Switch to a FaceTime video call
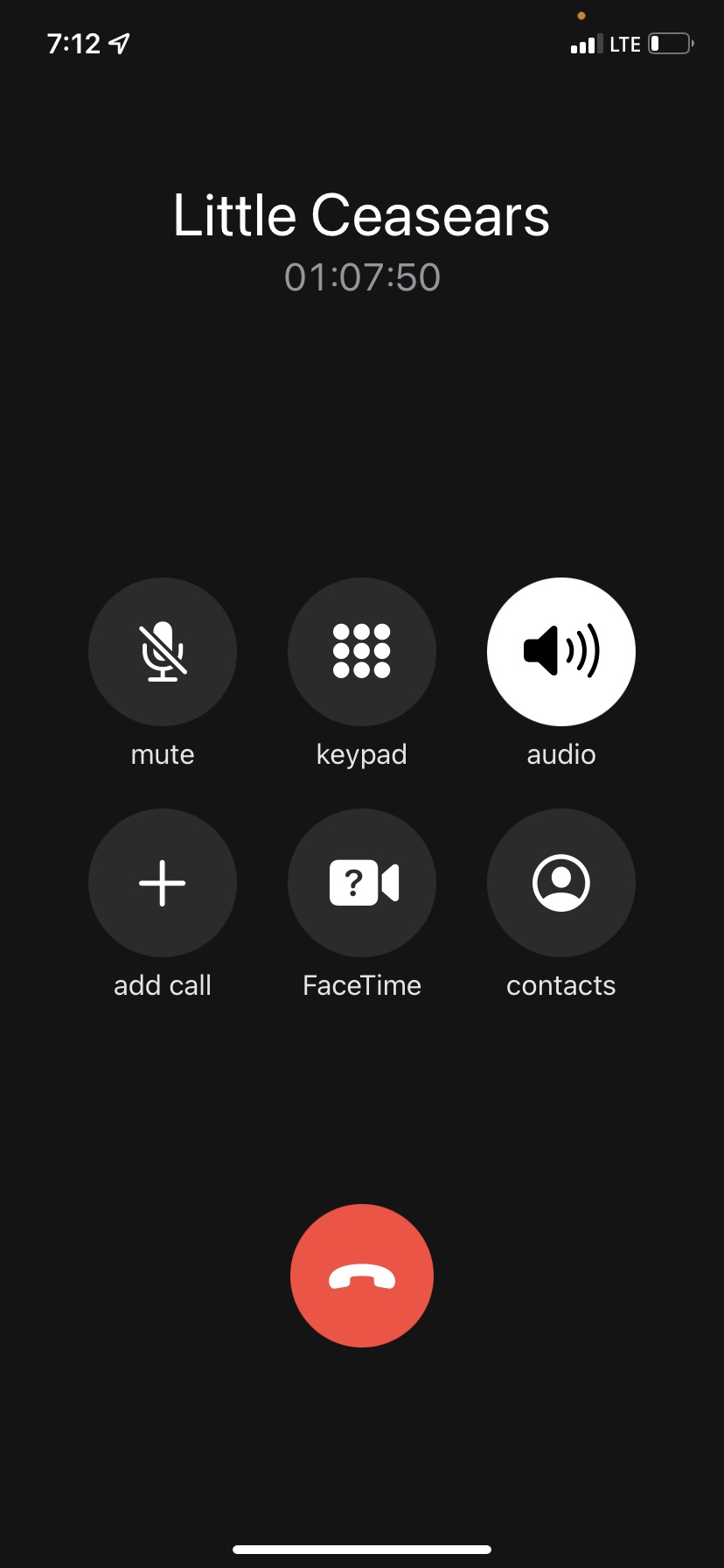Viewport: 724px width, 1568px height. [362, 883]
